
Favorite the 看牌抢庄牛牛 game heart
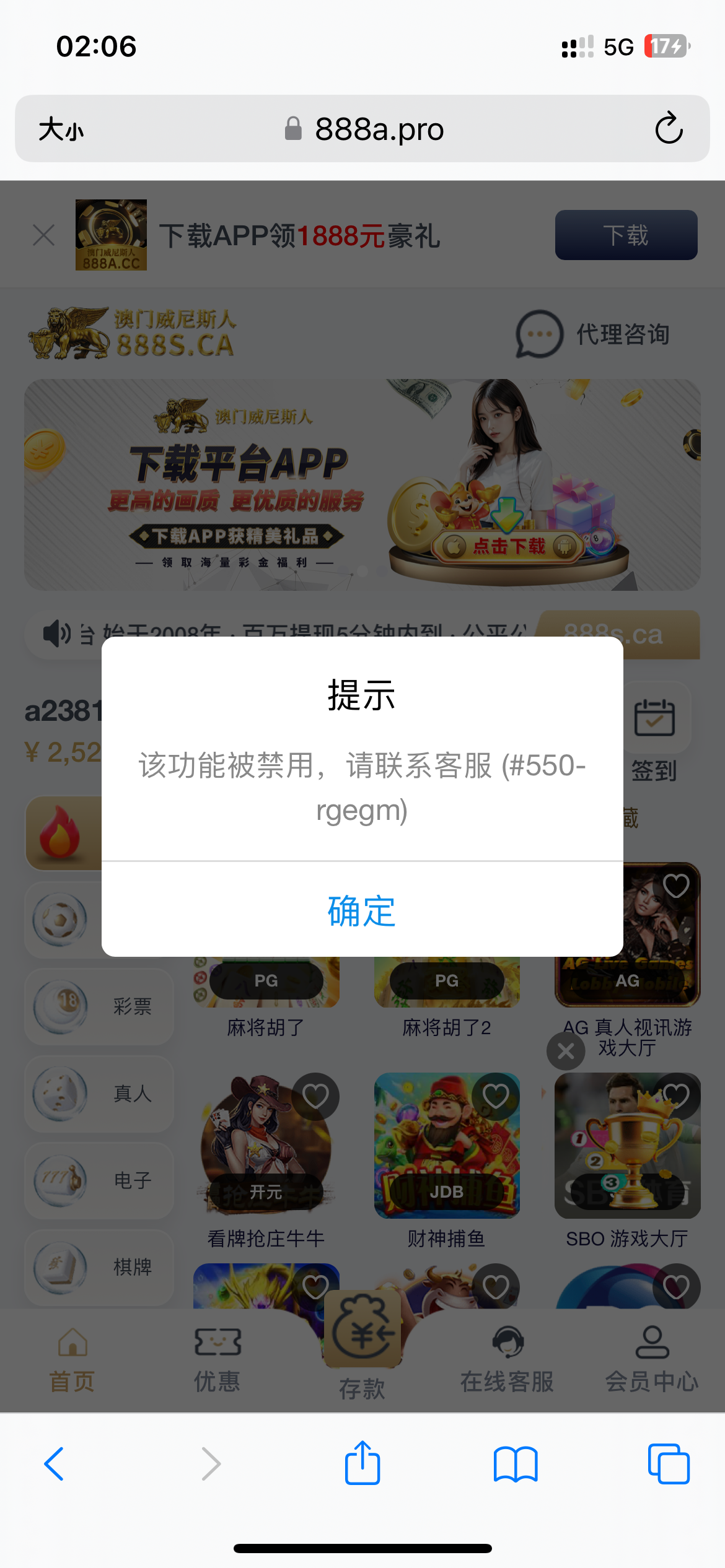click(x=316, y=1096)
